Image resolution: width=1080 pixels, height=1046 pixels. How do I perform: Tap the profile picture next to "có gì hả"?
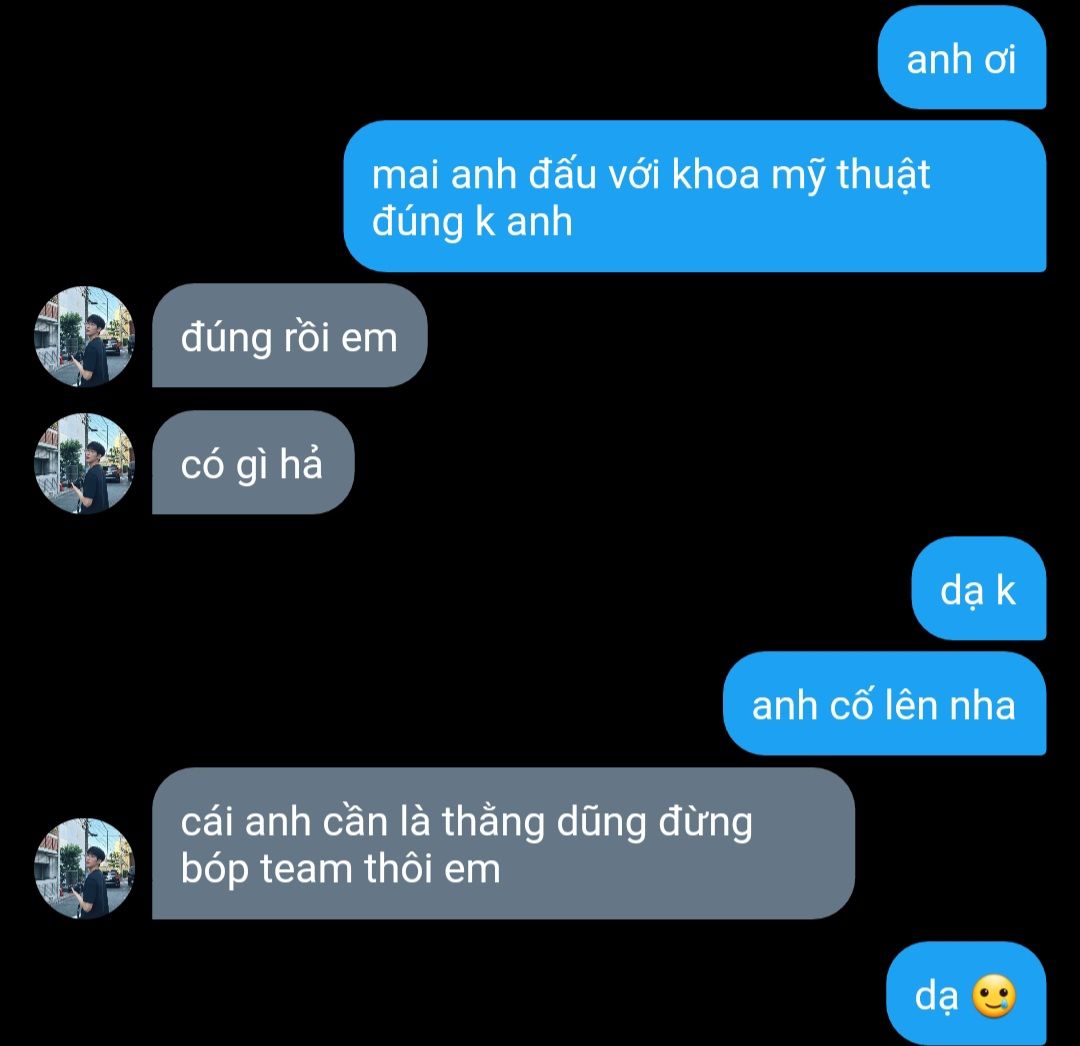click(84, 463)
